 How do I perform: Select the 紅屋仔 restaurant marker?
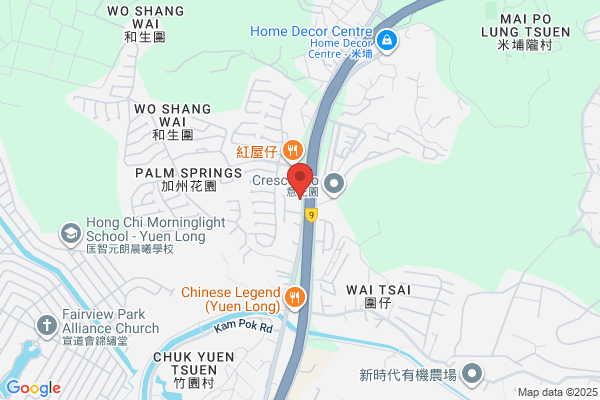click(x=293, y=152)
